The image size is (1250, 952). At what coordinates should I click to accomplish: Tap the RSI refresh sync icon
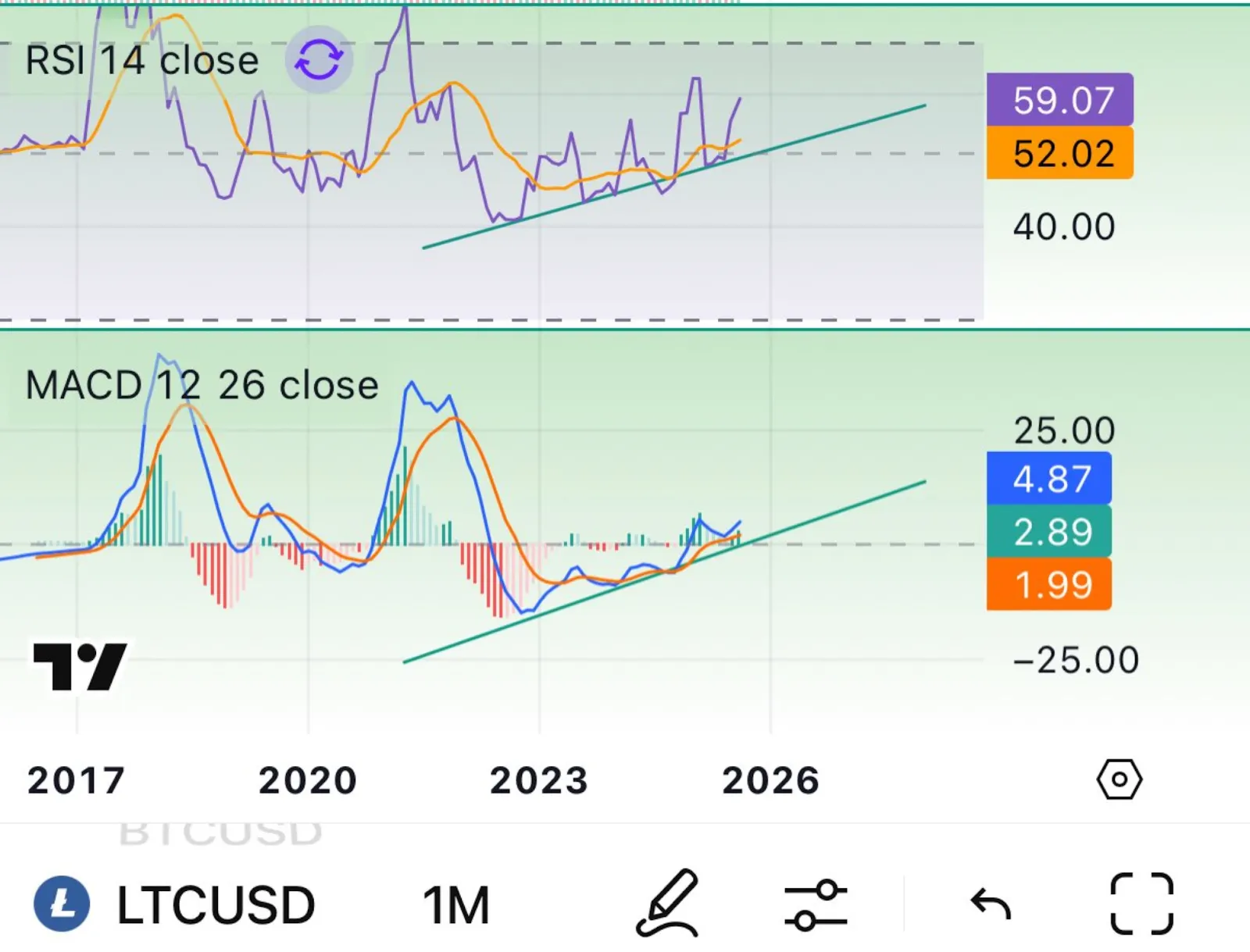pyautogui.click(x=319, y=59)
